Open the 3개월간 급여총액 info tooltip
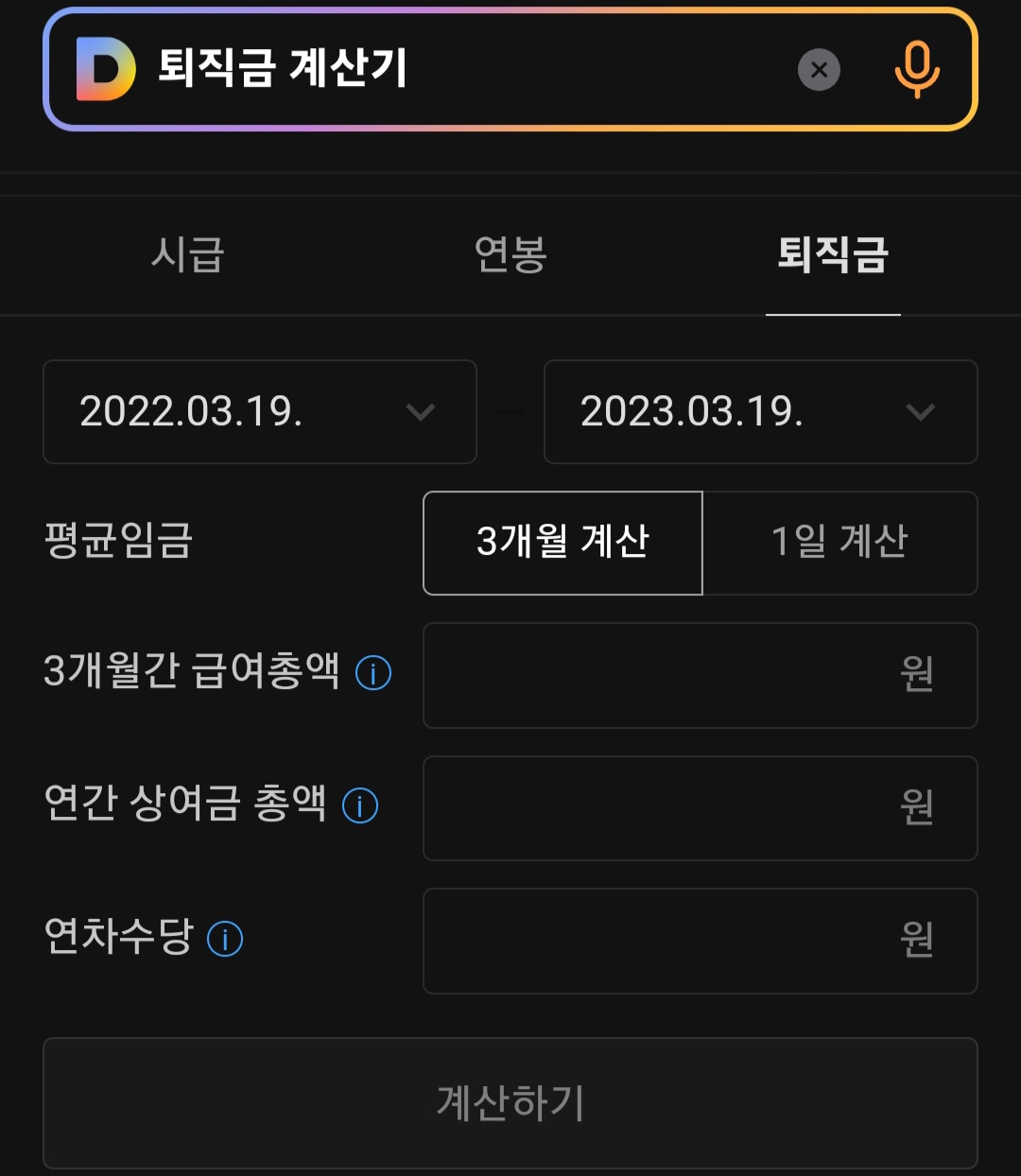The height and width of the screenshot is (1176, 1021). [x=373, y=674]
